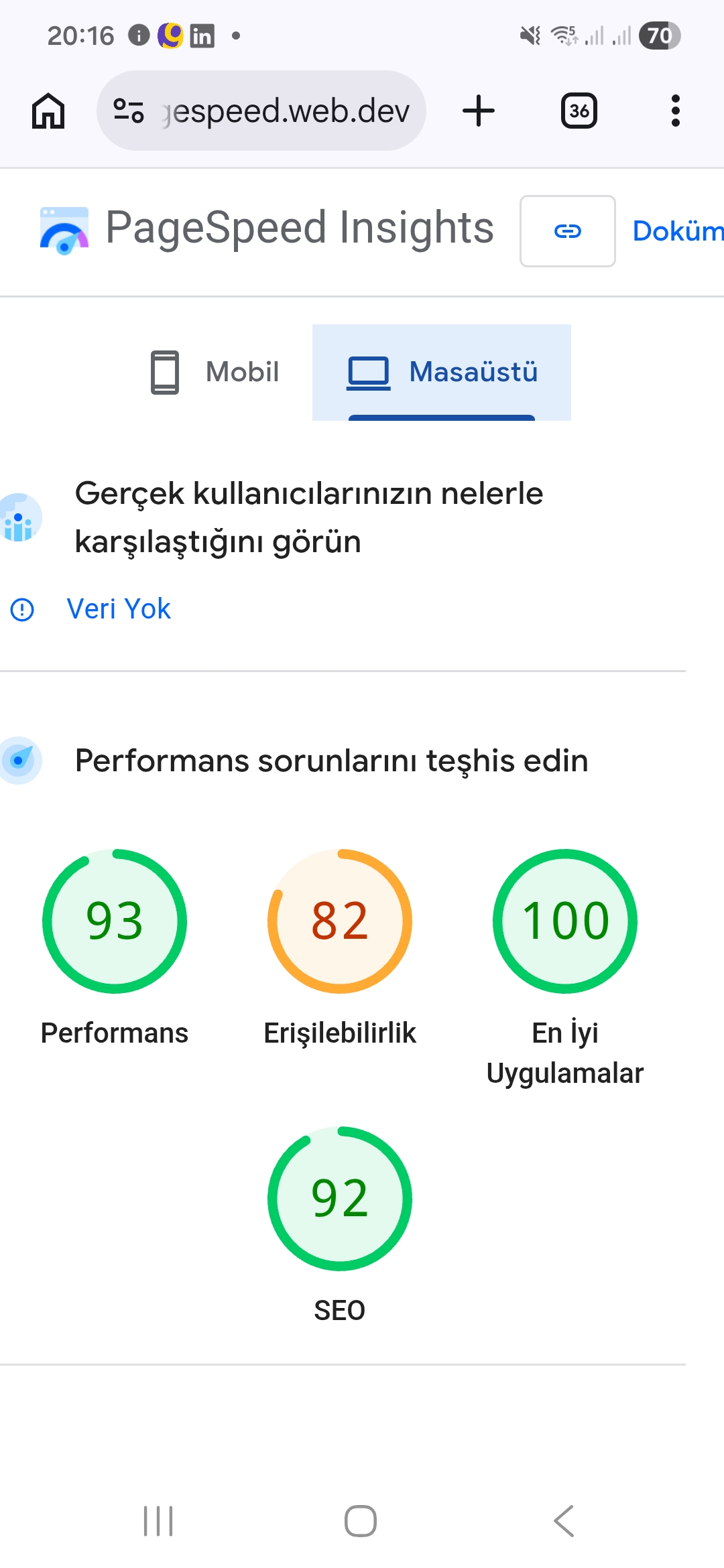Go to the browser home page
724x1568 pixels.
pos(48,111)
